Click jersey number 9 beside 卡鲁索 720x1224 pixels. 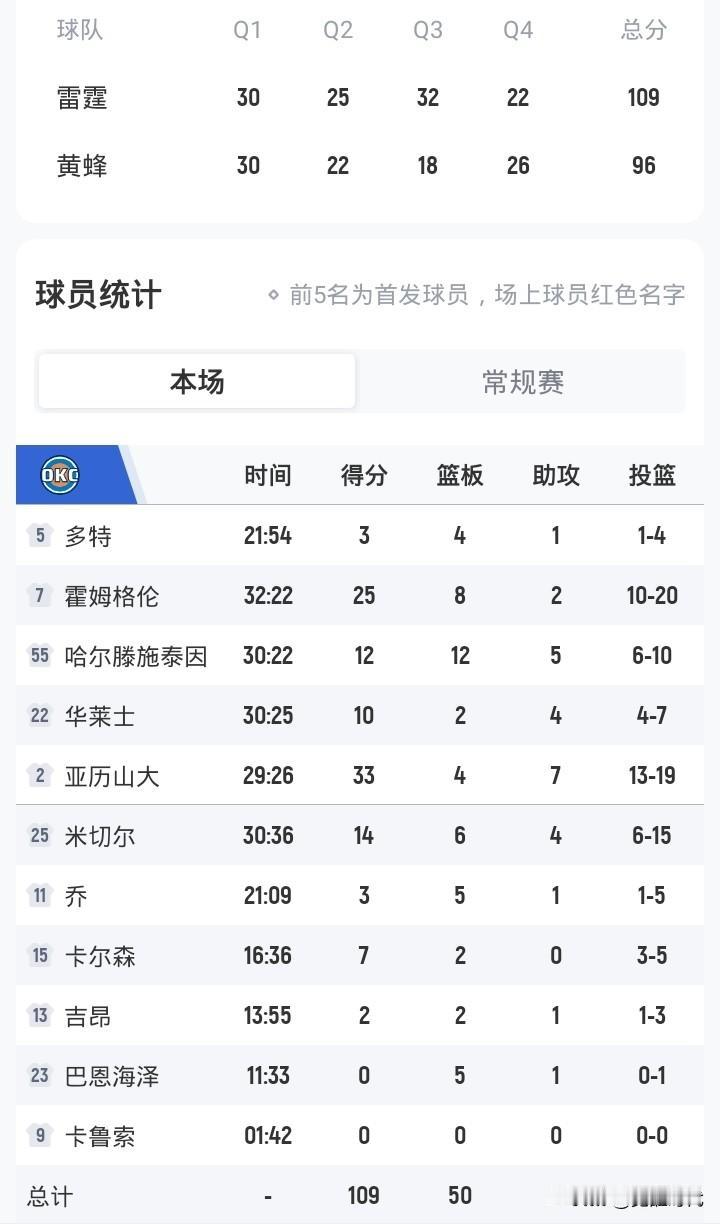click(x=39, y=1136)
